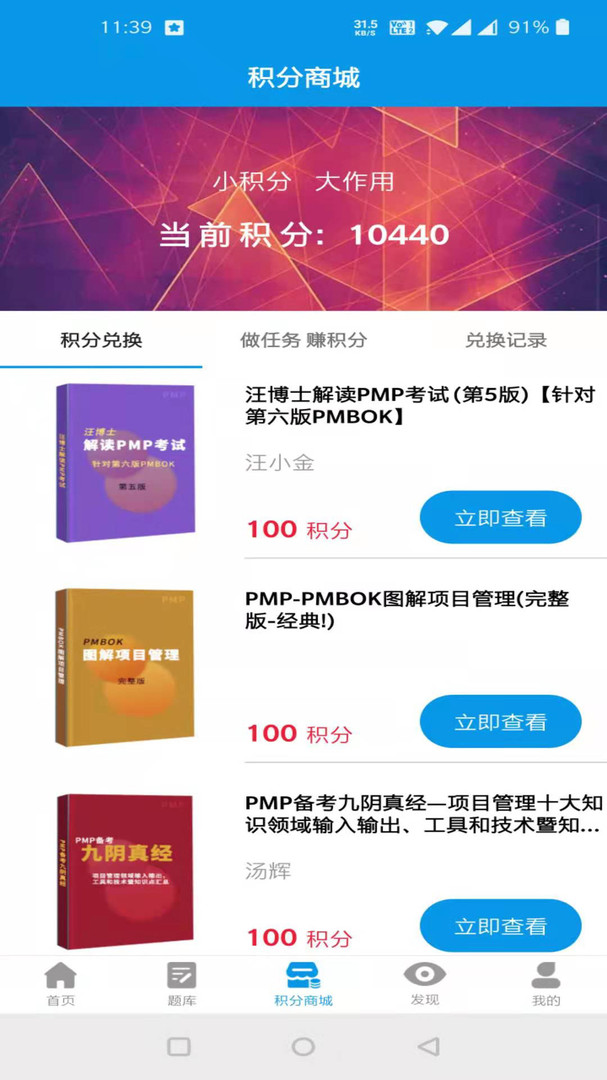The image size is (607, 1080).
Task: Tap the system home button
Action: (303, 1046)
